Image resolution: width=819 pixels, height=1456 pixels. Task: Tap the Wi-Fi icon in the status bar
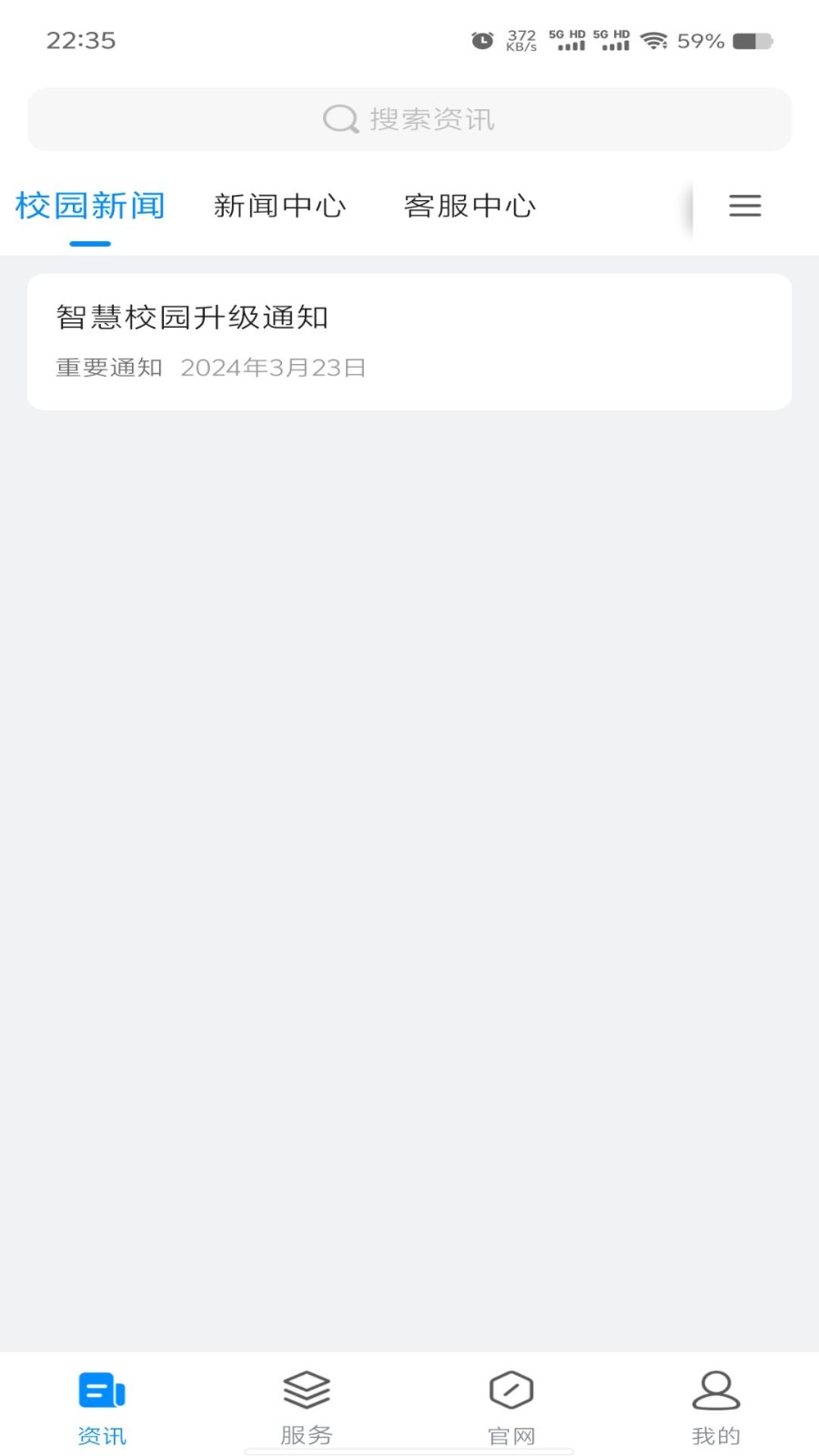656,40
